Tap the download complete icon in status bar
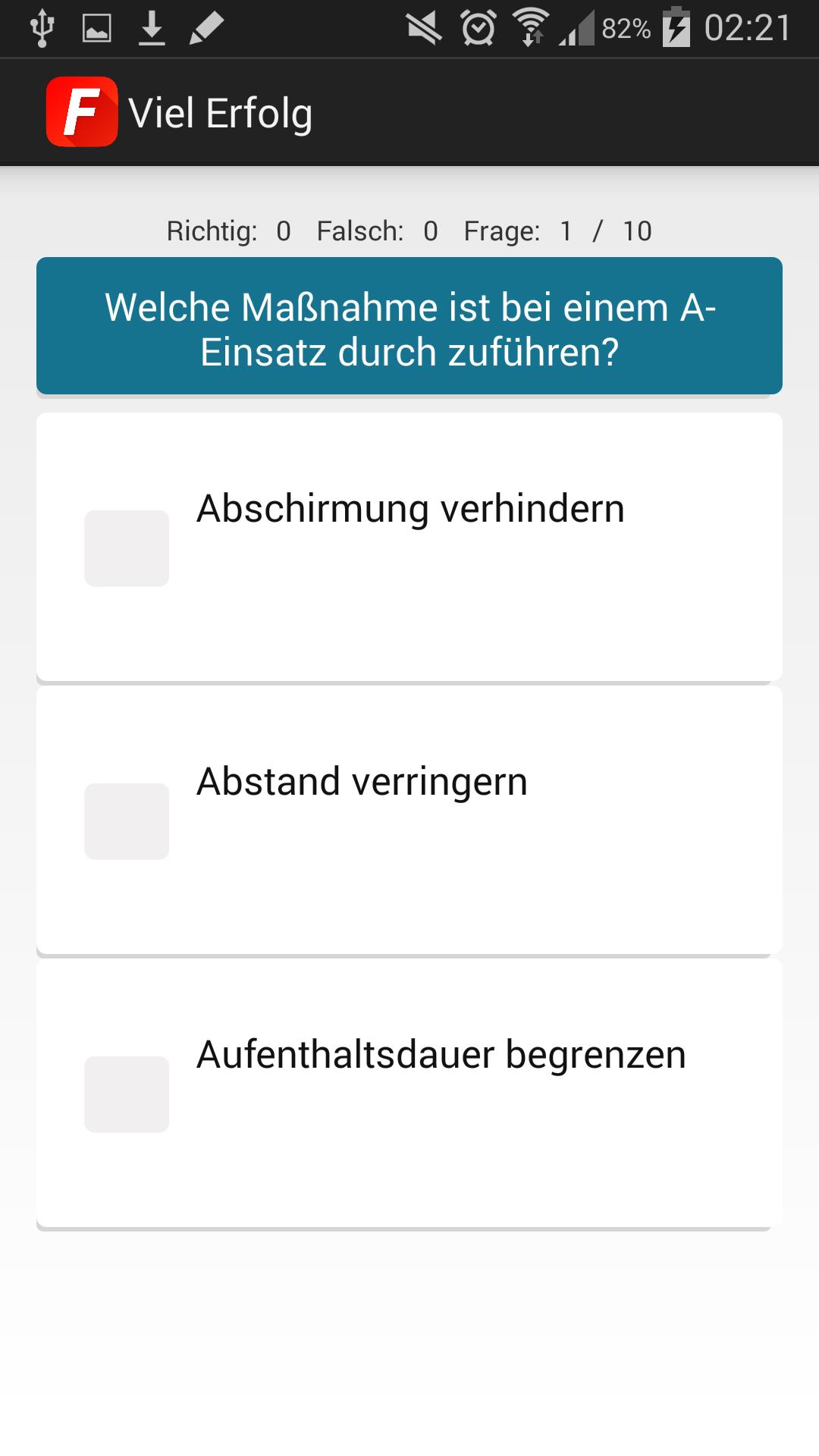819x1456 pixels. 150,28
